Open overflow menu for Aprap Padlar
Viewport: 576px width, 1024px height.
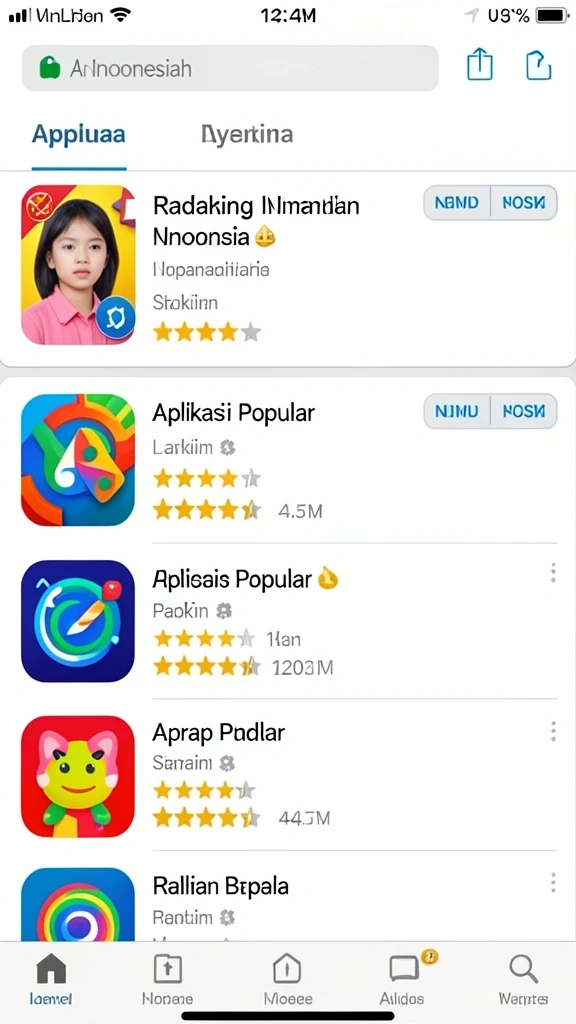553,731
